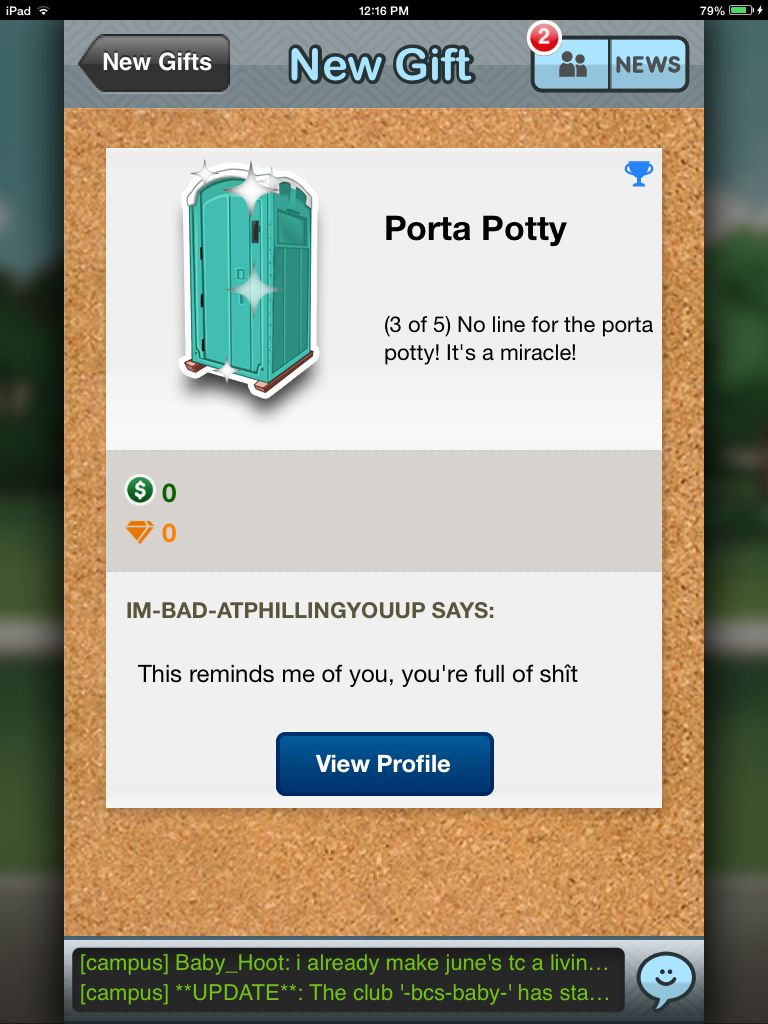The width and height of the screenshot is (768, 1024).
Task: Open the chat smiley bubble
Action: 665,980
